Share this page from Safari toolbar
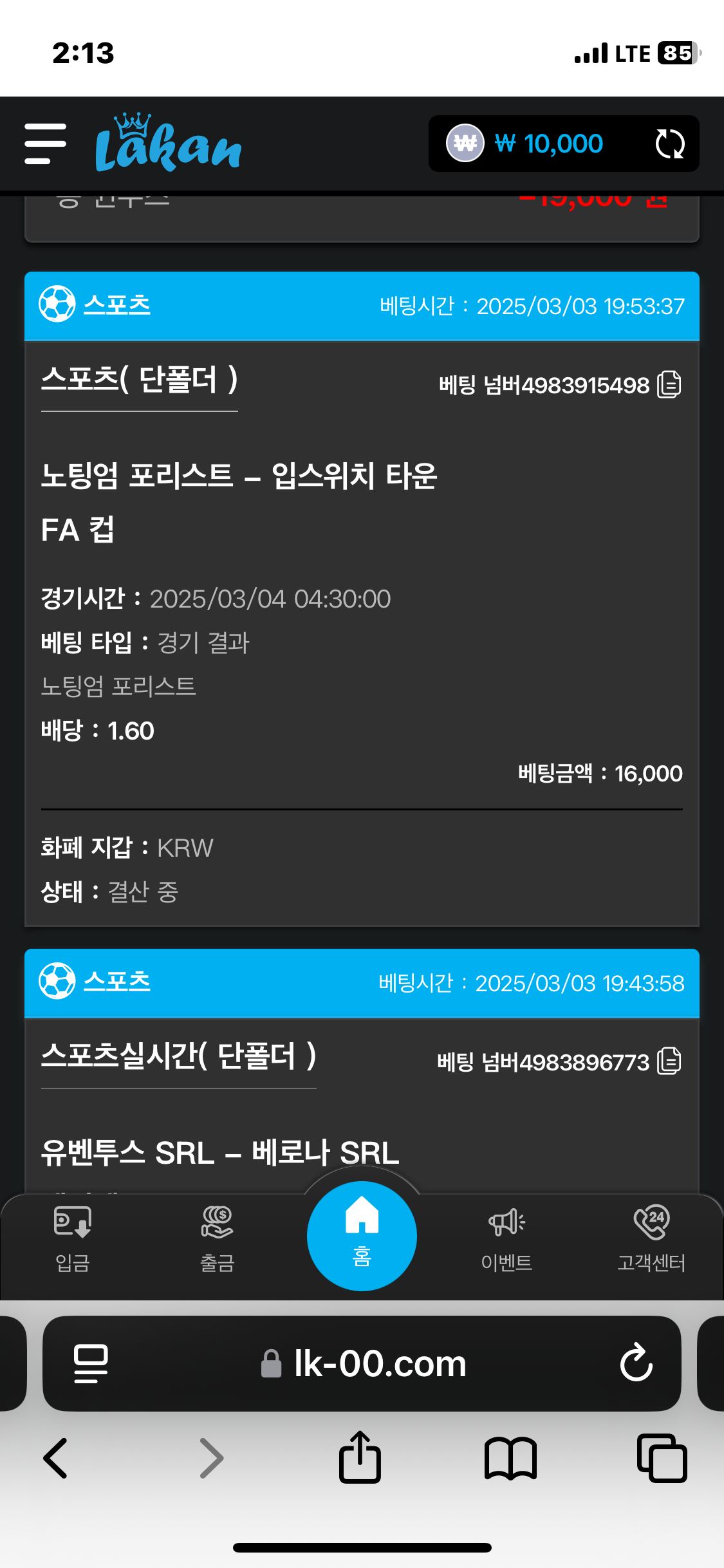Viewport: 724px width, 1568px height. pos(360,1458)
